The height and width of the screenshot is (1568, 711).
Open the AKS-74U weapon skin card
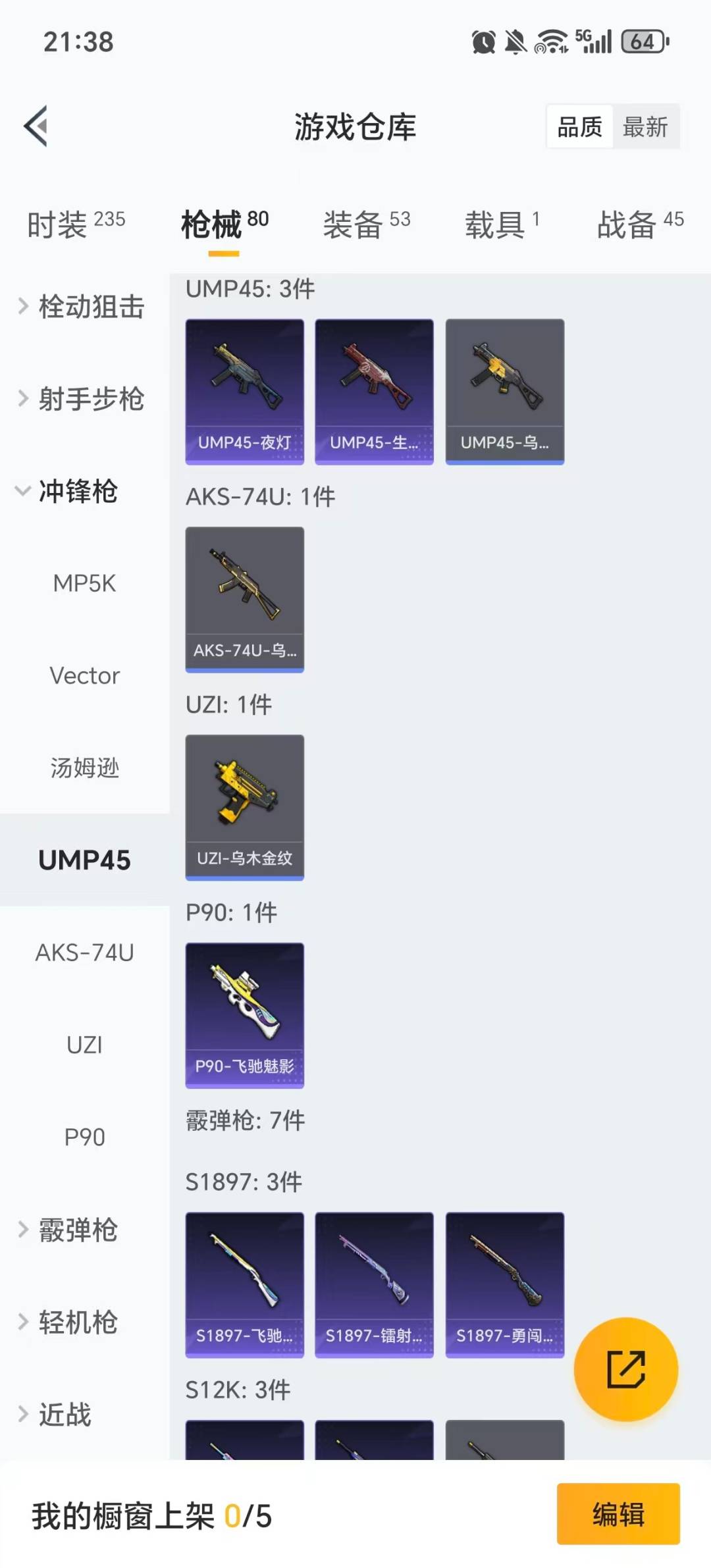click(x=244, y=598)
